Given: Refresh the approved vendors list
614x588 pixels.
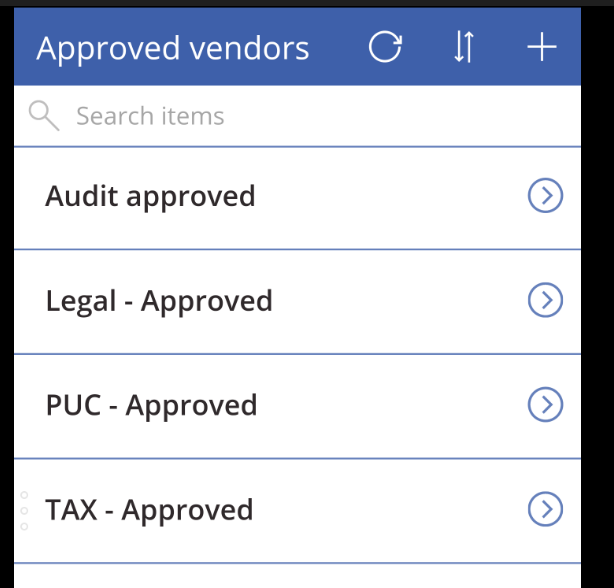Looking at the screenshot, I should pyautogui.click(x=385, y=48).
